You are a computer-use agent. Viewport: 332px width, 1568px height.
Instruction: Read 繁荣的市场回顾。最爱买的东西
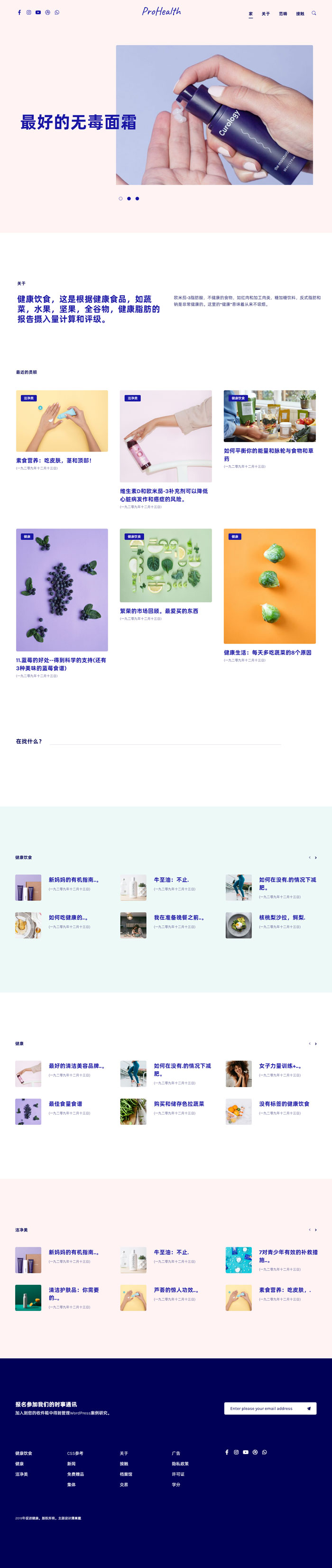point(159,611)
